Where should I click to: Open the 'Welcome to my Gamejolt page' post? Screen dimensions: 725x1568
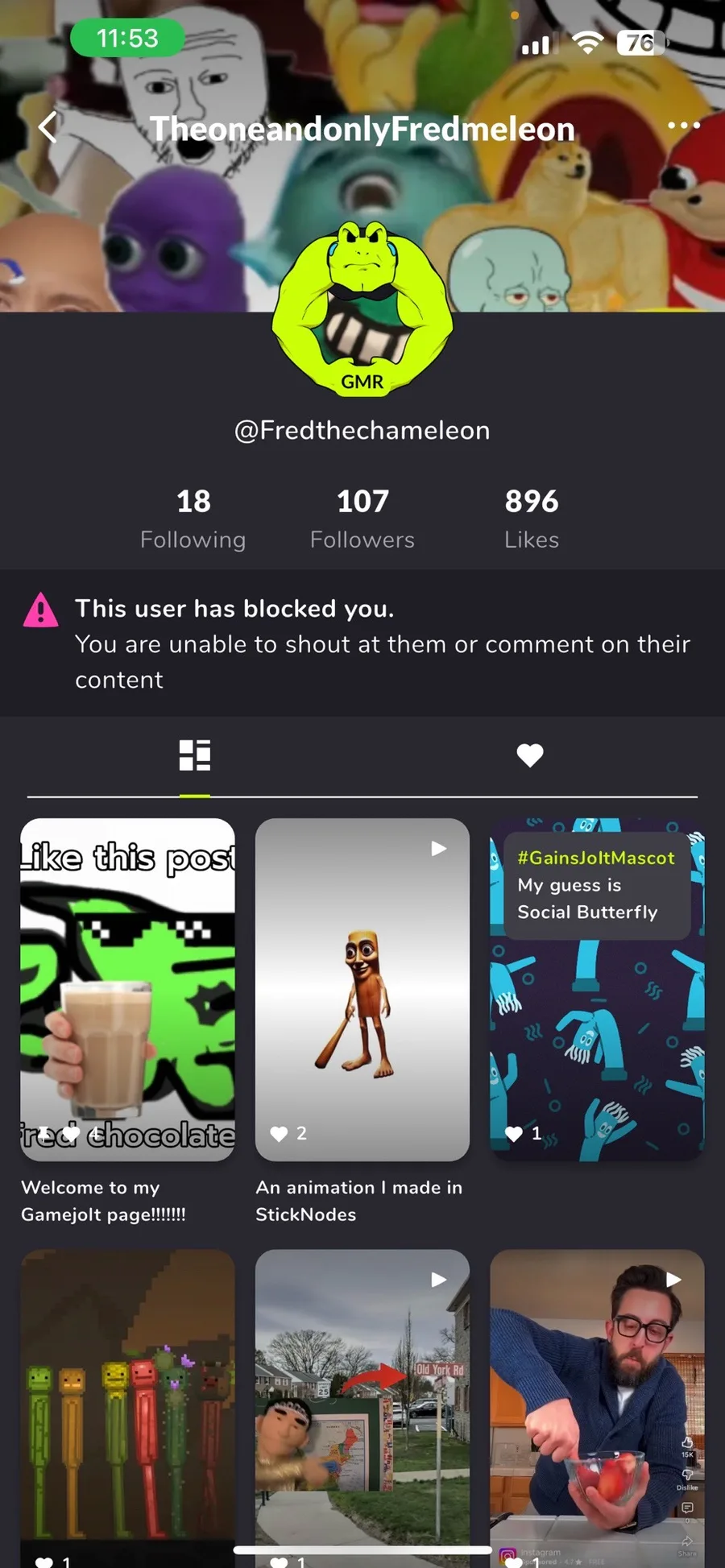coord(128,989)
